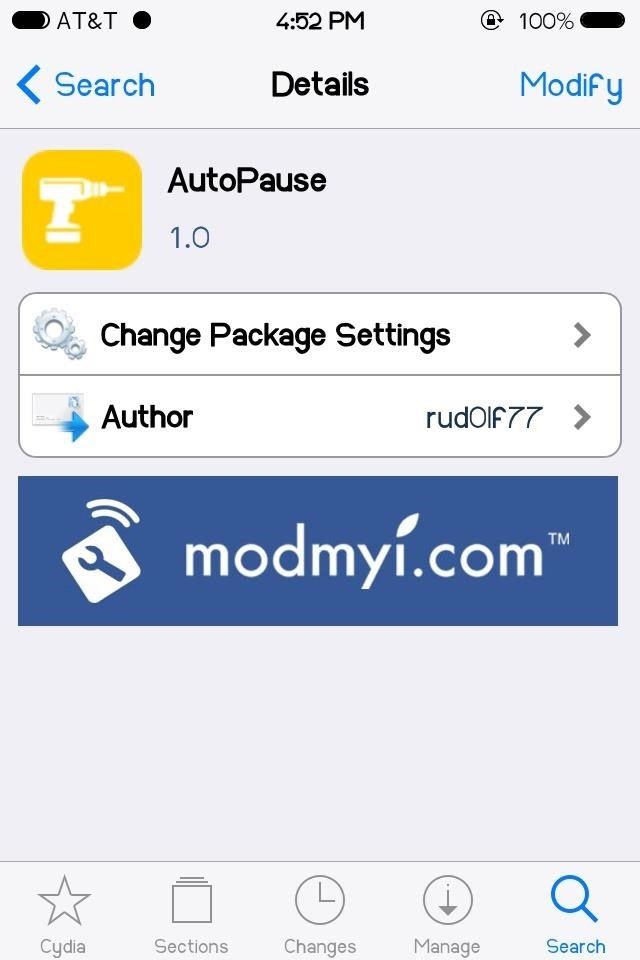
Task: Switch to the Cydia tab
Action: pyautogui.click(x=64, y=913)
